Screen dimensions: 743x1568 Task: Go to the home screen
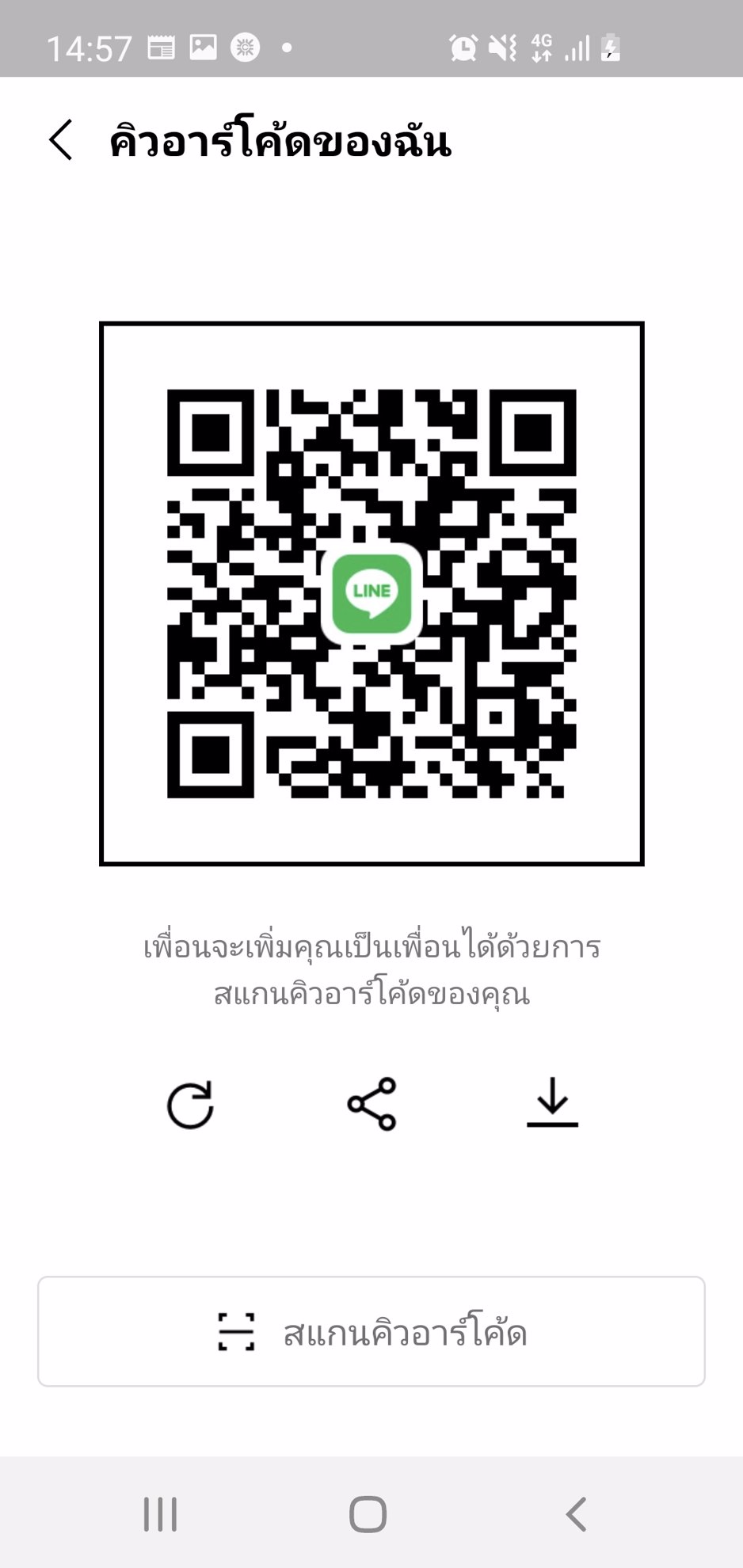pos(368,1514)
